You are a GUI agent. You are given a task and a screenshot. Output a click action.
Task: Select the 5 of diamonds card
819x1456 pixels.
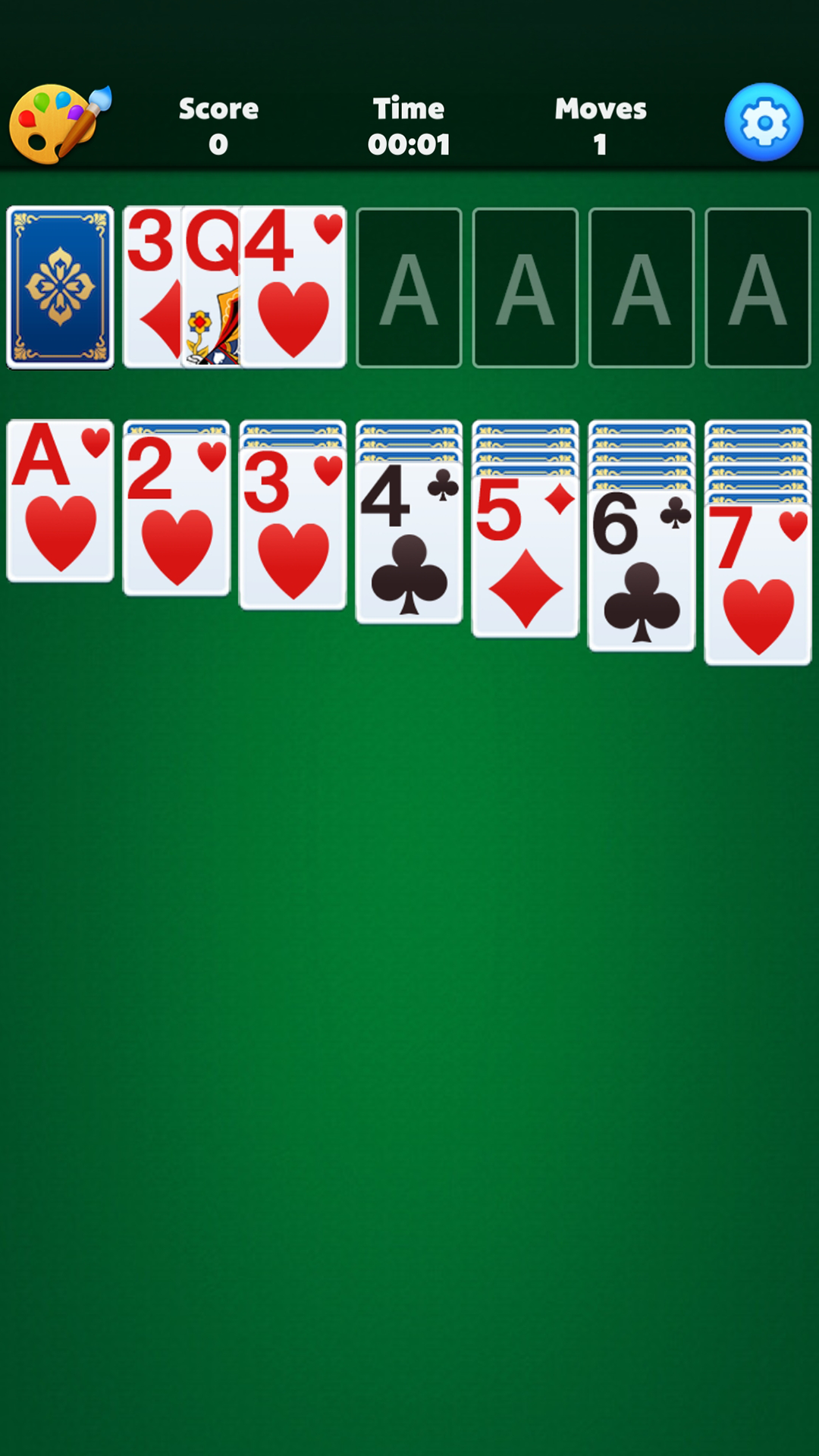tap(526, 557)
